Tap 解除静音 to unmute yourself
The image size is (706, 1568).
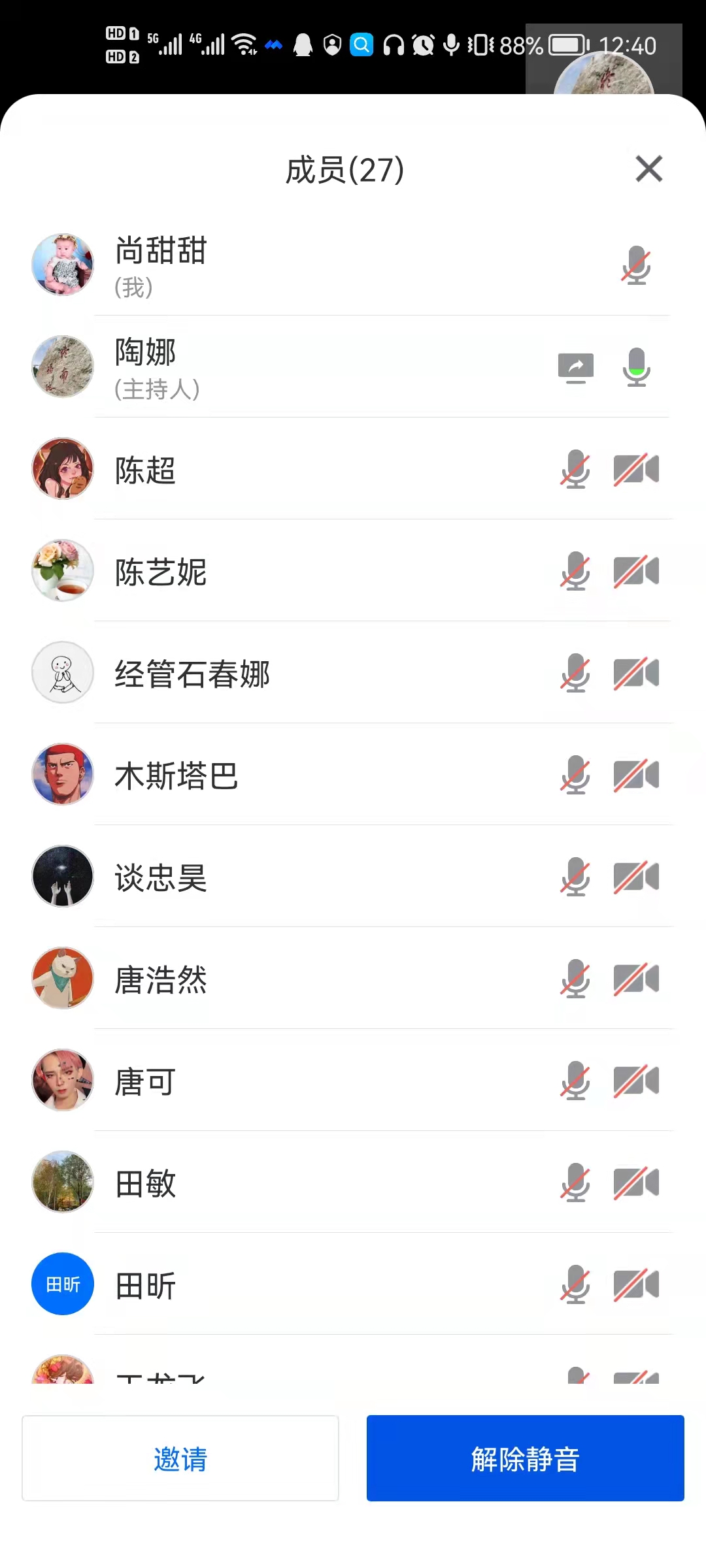(525, 1458)
